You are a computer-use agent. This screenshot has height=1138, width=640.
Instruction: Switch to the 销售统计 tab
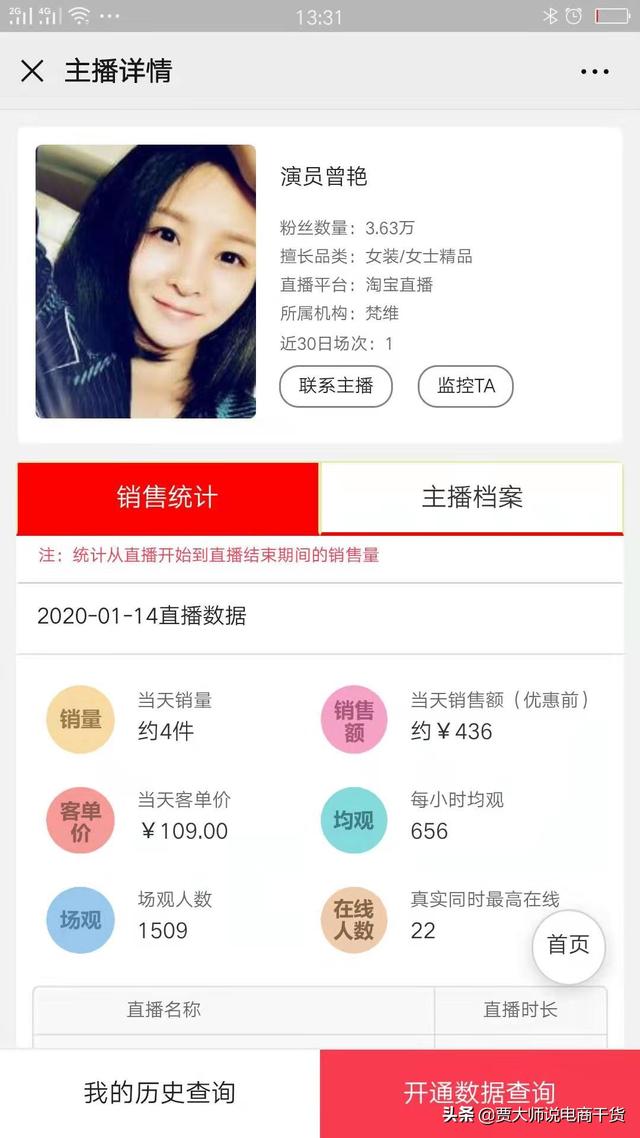168,498
